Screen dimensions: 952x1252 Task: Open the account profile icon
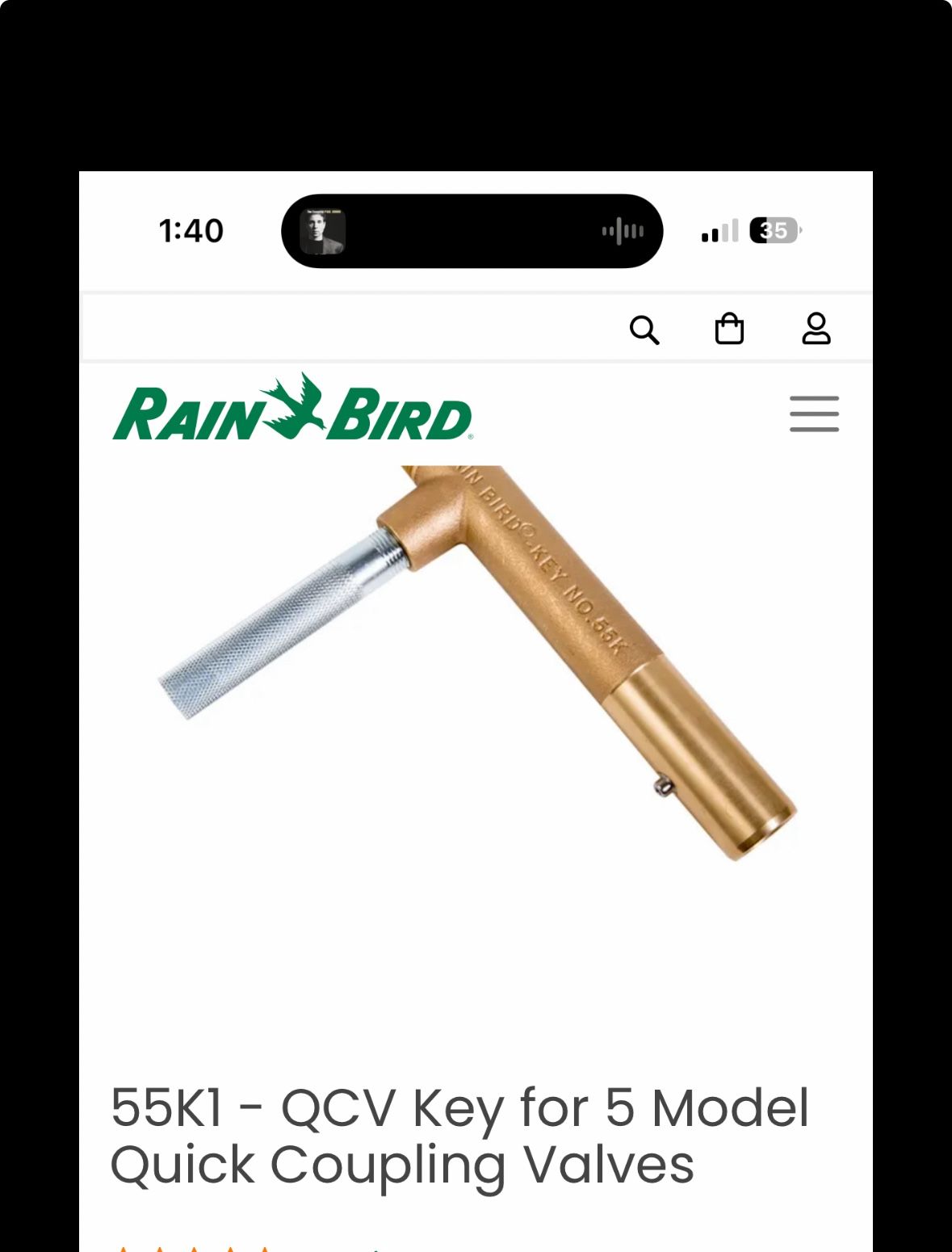(x=816, y=329)
